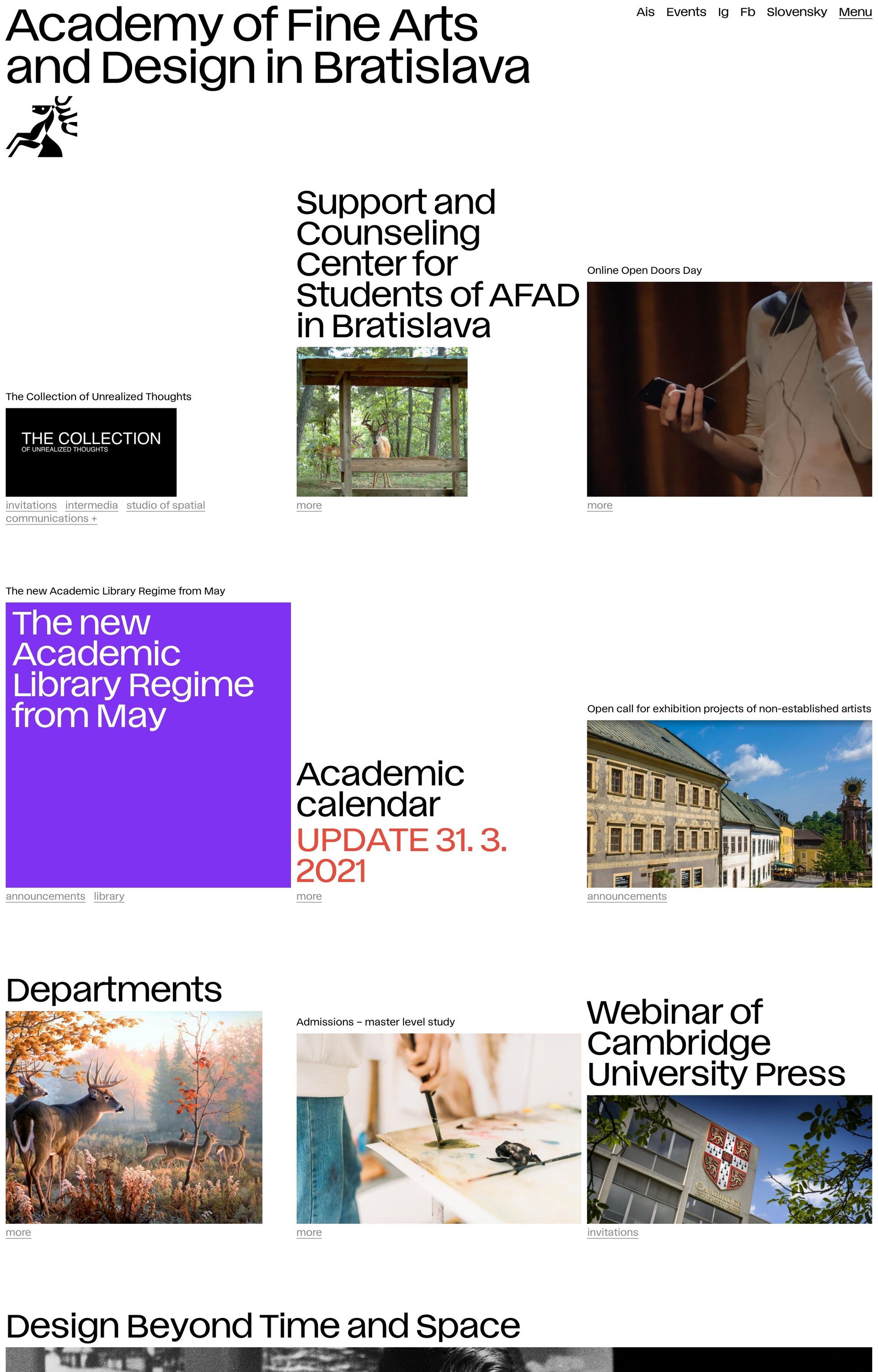Open the Menu in the header
Image resolution: width=878 pixels, height=1372 pixels.
(855, 12)
